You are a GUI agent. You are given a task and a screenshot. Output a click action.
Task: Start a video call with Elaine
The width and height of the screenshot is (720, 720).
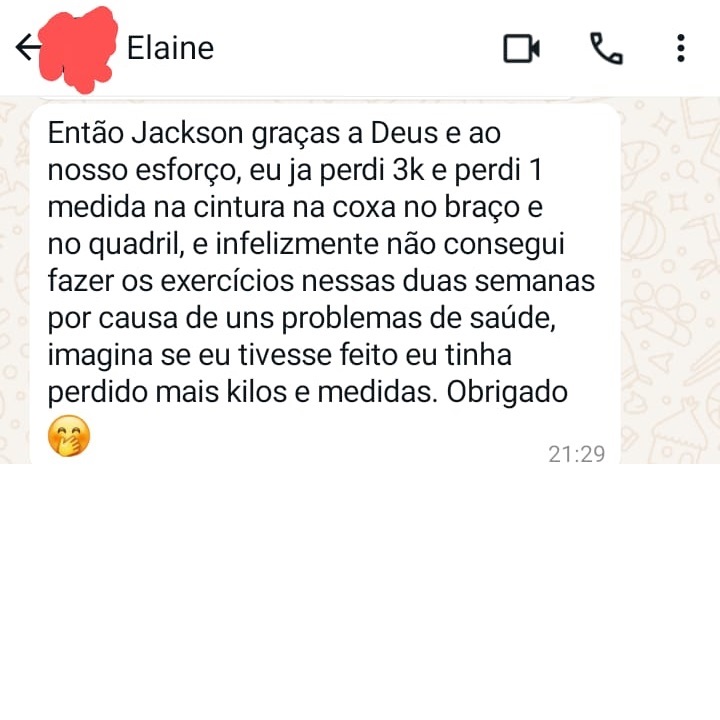521,48
